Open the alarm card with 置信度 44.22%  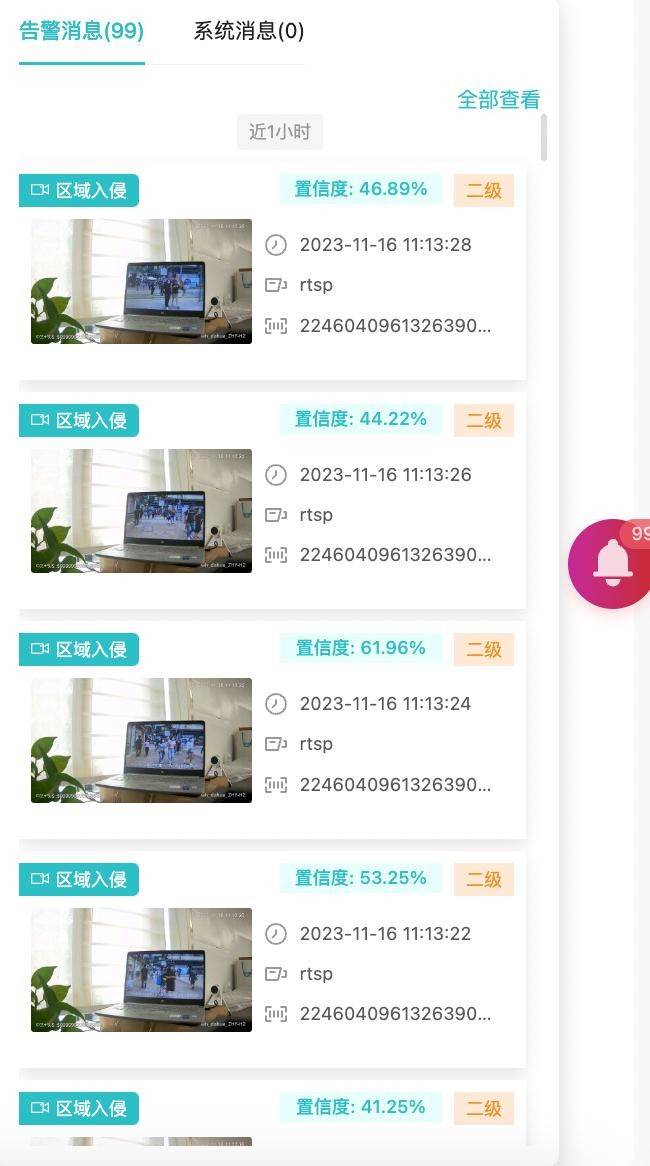272,500
